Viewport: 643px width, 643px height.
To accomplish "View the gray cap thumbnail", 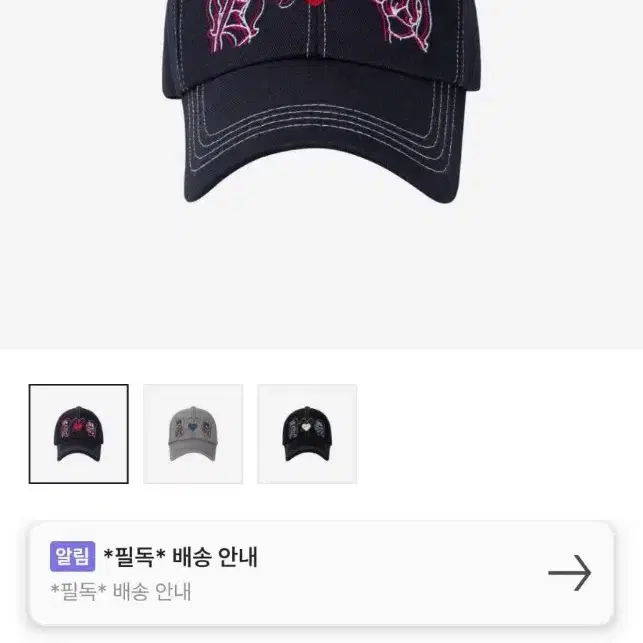I will tap(193, 434).
